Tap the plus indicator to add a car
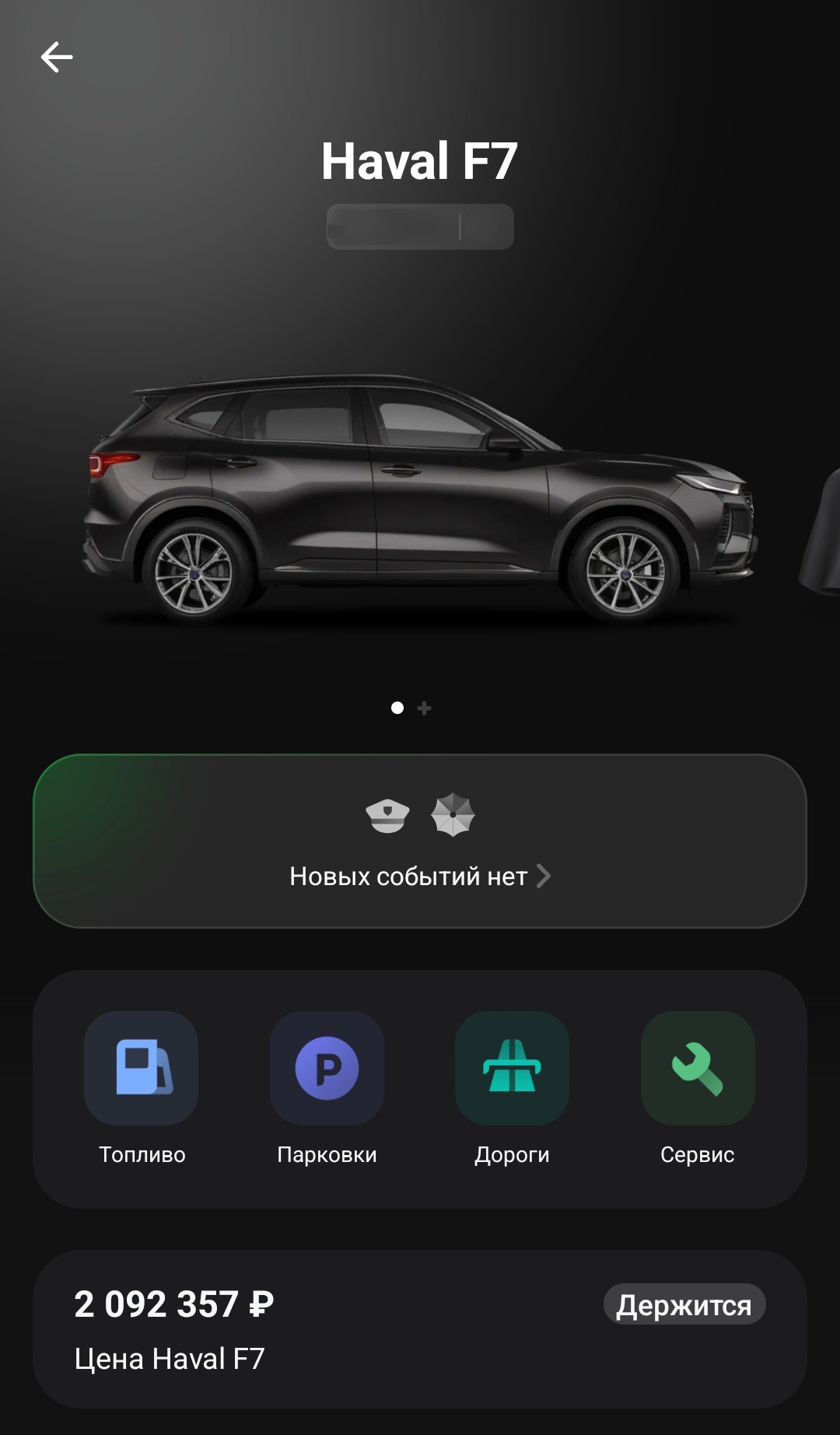The width and height of the screenshot is (840, 1435). 424,708
